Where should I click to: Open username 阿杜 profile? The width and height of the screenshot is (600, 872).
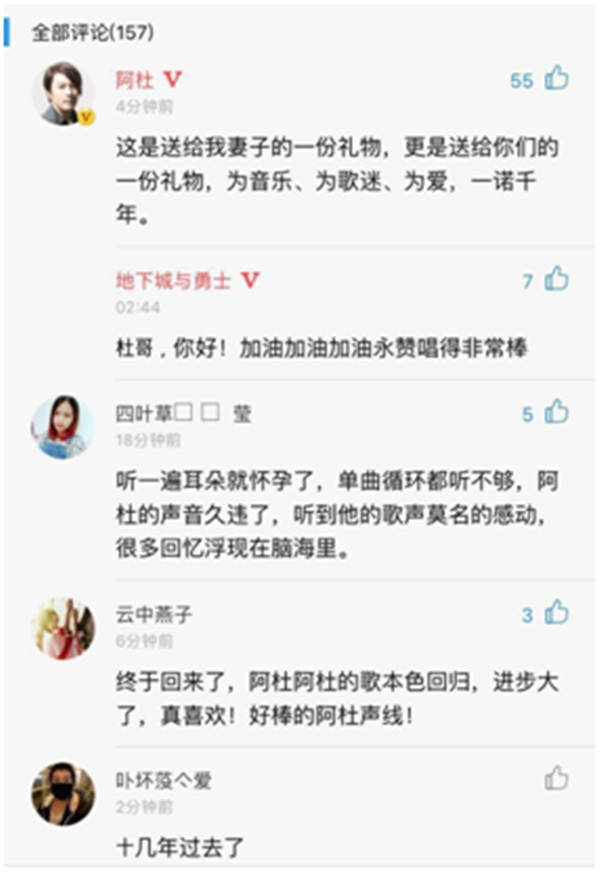click(x=135, y=80)
